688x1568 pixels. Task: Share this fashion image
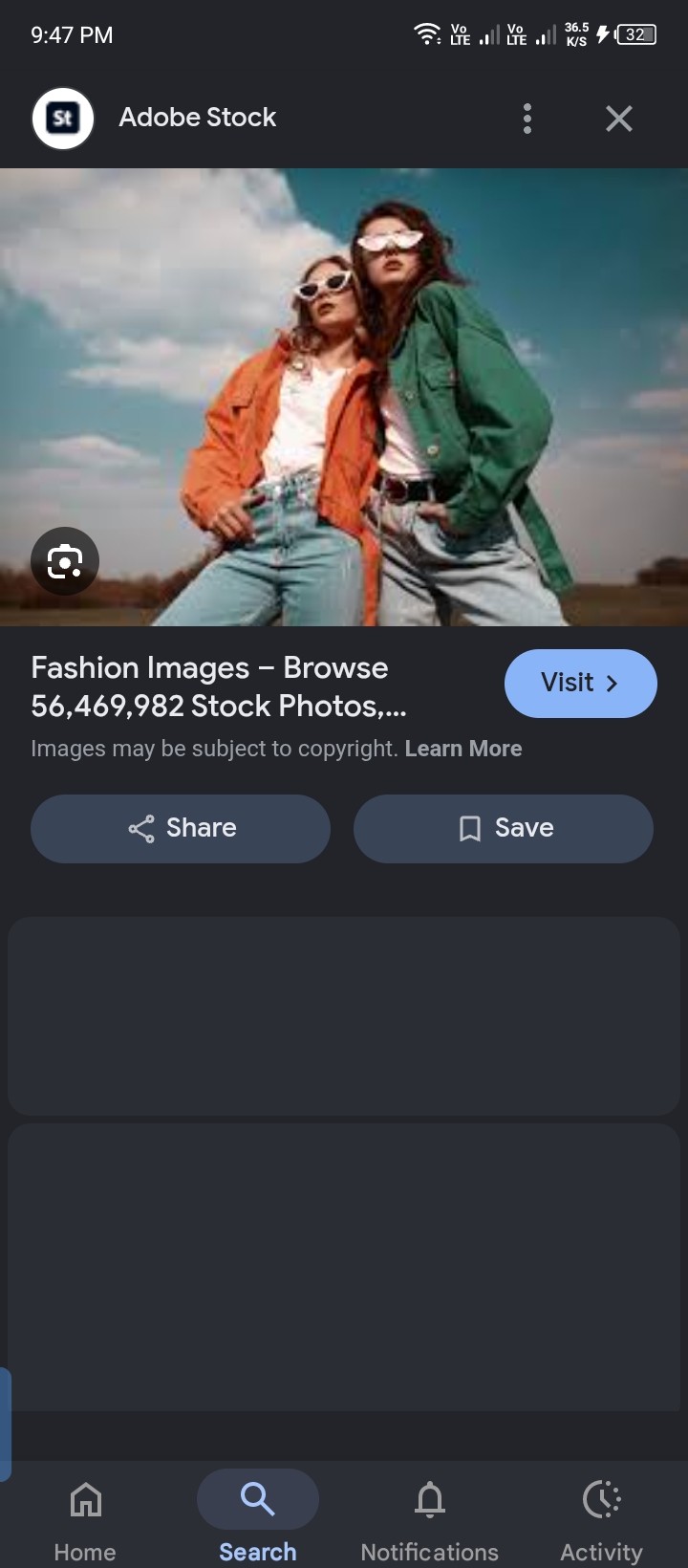point(181,828)
